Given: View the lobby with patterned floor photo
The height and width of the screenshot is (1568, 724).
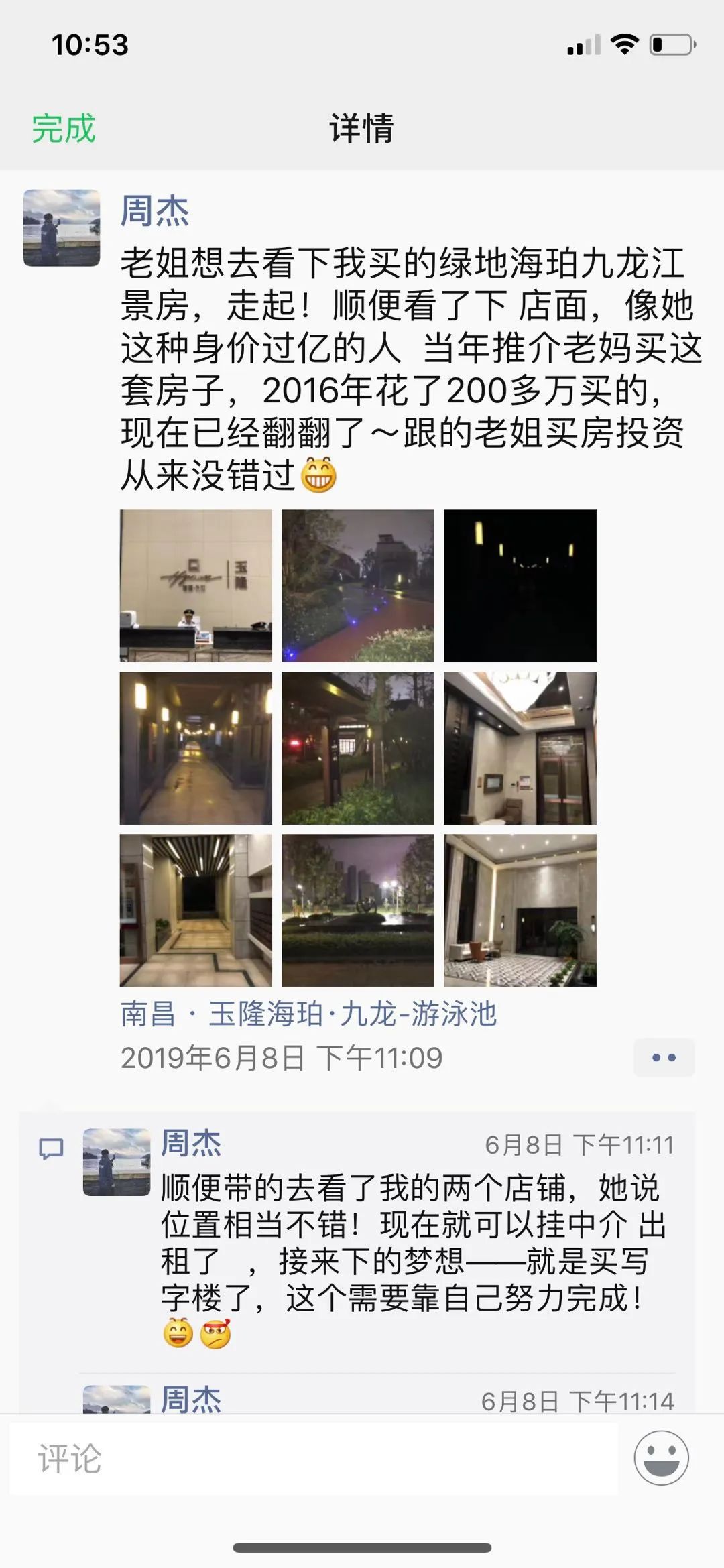Looking at the screenshot, I should tap(520, 910).
